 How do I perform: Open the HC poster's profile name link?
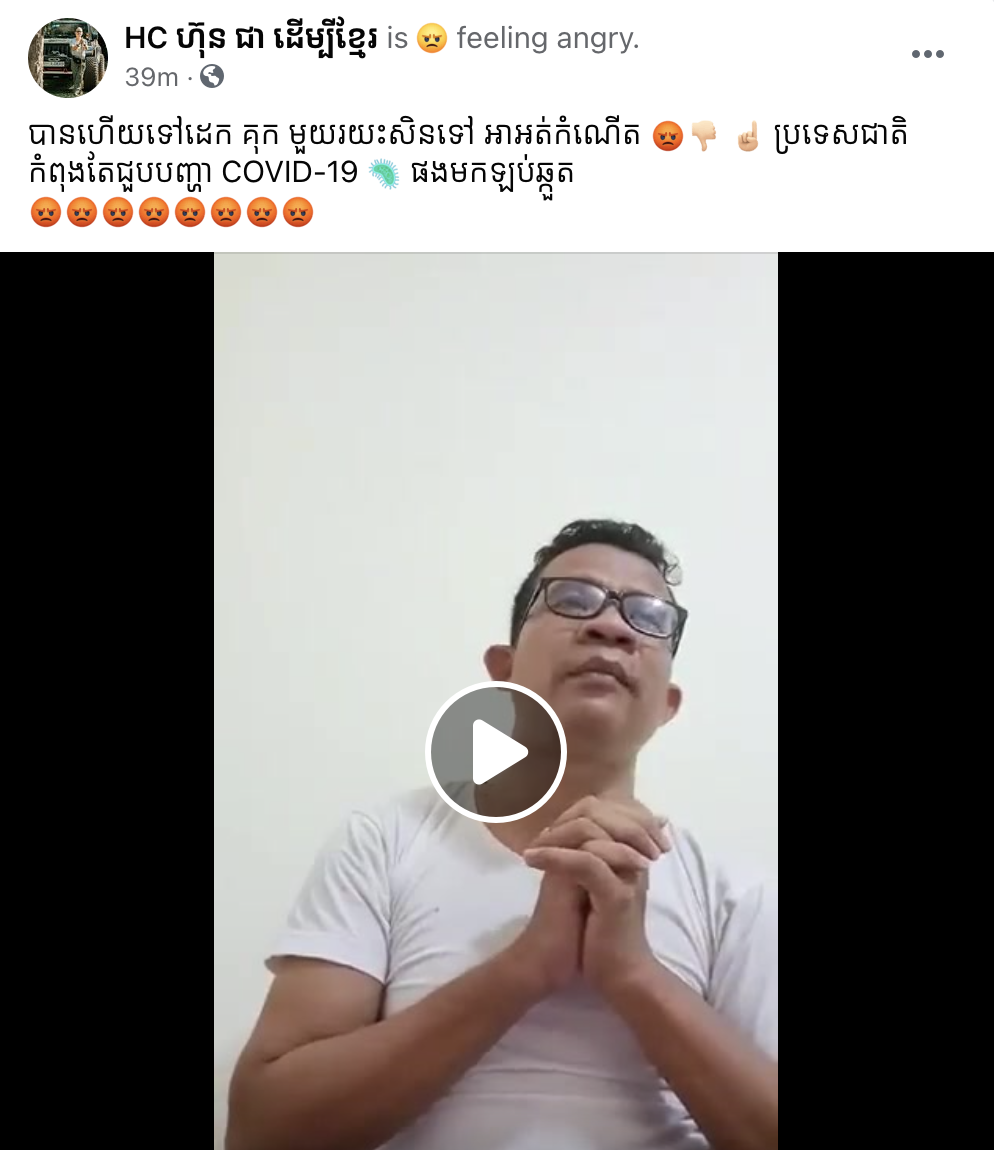(250, 38)
